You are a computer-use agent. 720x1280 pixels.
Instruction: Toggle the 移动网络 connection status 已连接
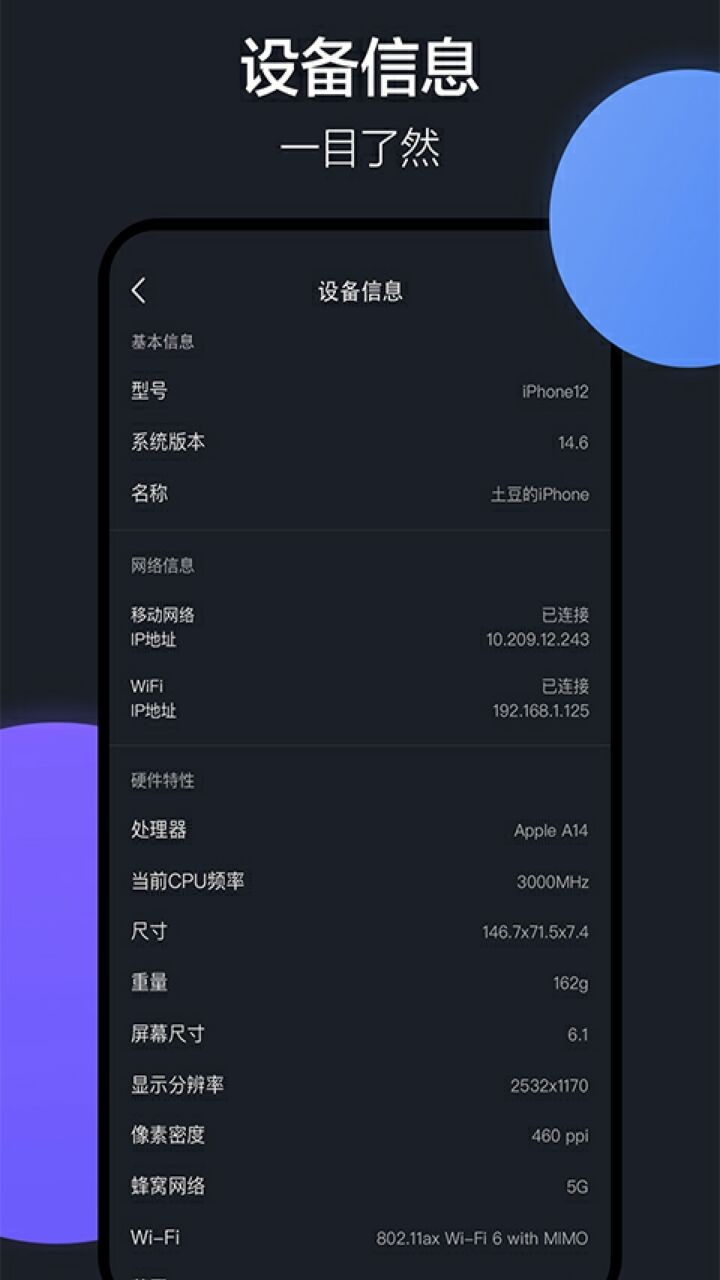pos(568,616)
